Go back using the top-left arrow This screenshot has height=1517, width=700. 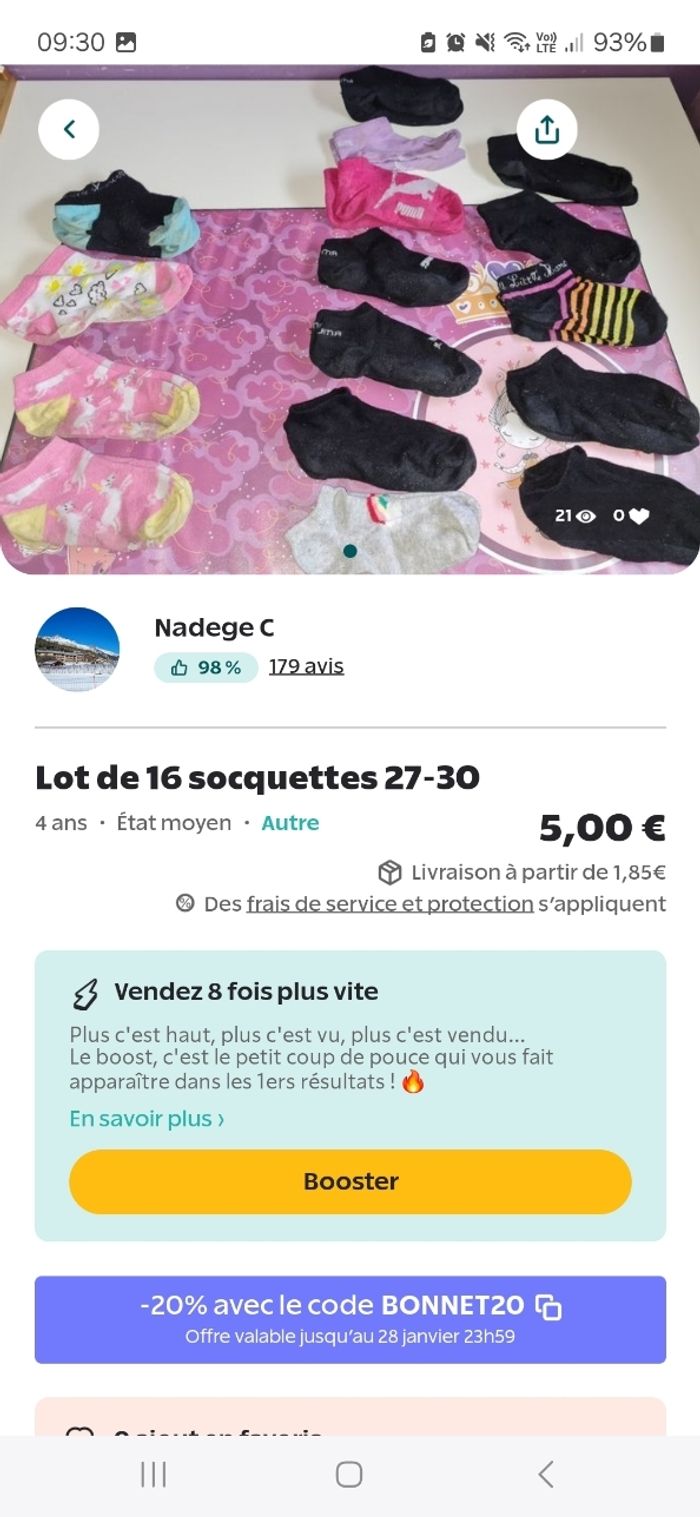[68, 129]
